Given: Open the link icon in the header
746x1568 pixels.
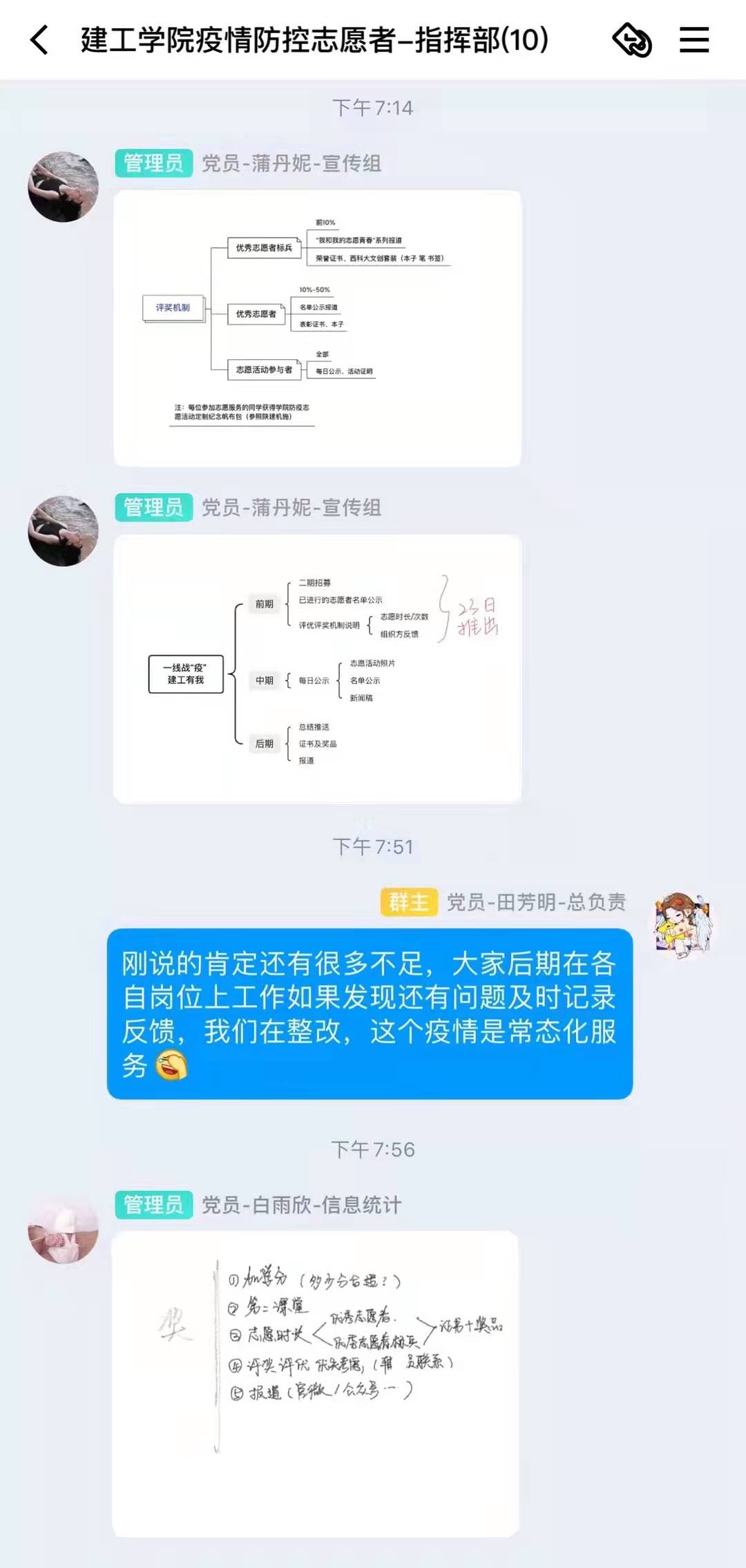Looking at the screenshot, I should click(632, 39).
